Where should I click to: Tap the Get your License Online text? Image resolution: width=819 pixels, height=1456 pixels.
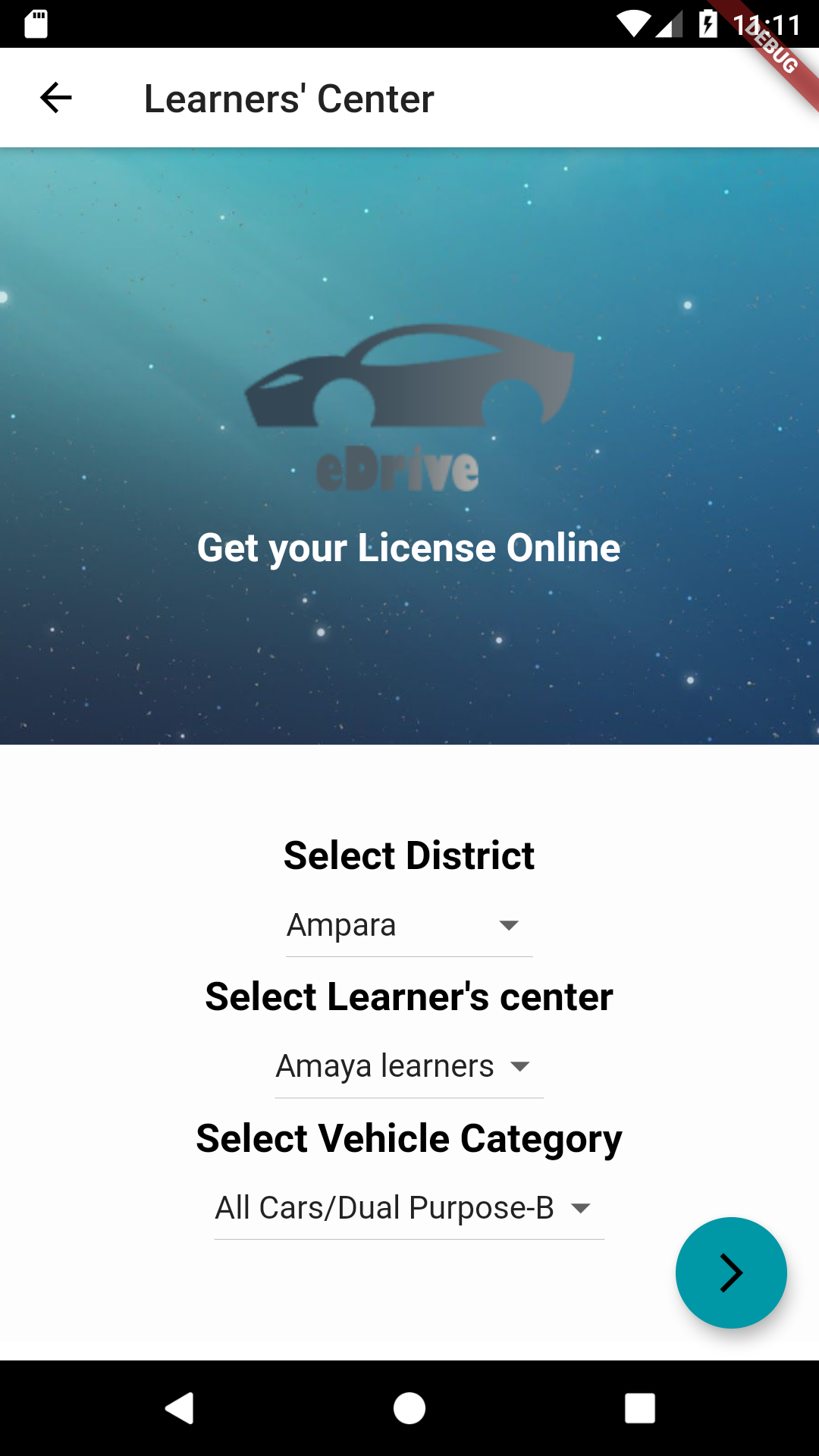coord(409,548)
